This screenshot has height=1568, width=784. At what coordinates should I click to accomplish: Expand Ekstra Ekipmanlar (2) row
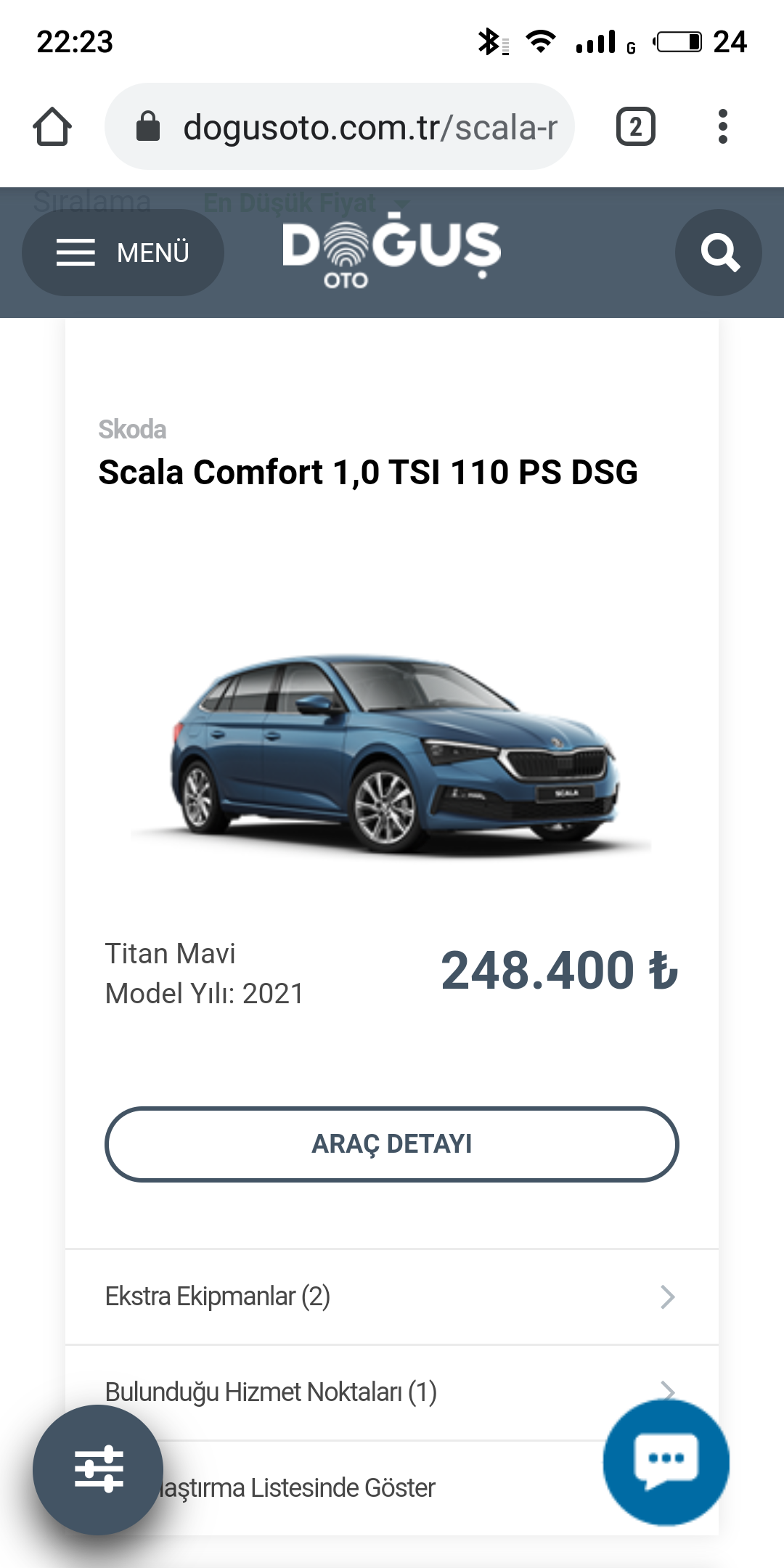[x=392, y=1297]
